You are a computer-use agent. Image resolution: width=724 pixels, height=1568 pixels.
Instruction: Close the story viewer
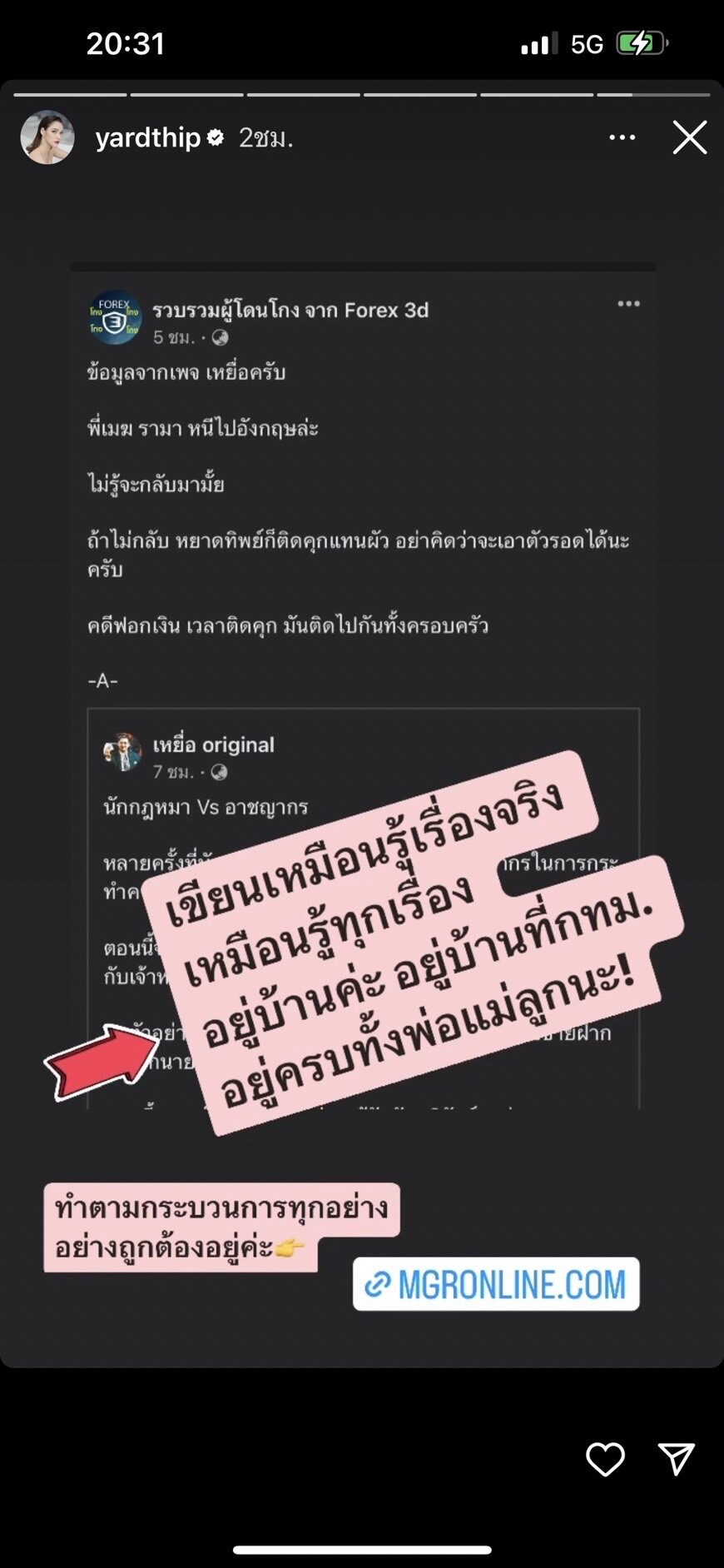(689, 138)
